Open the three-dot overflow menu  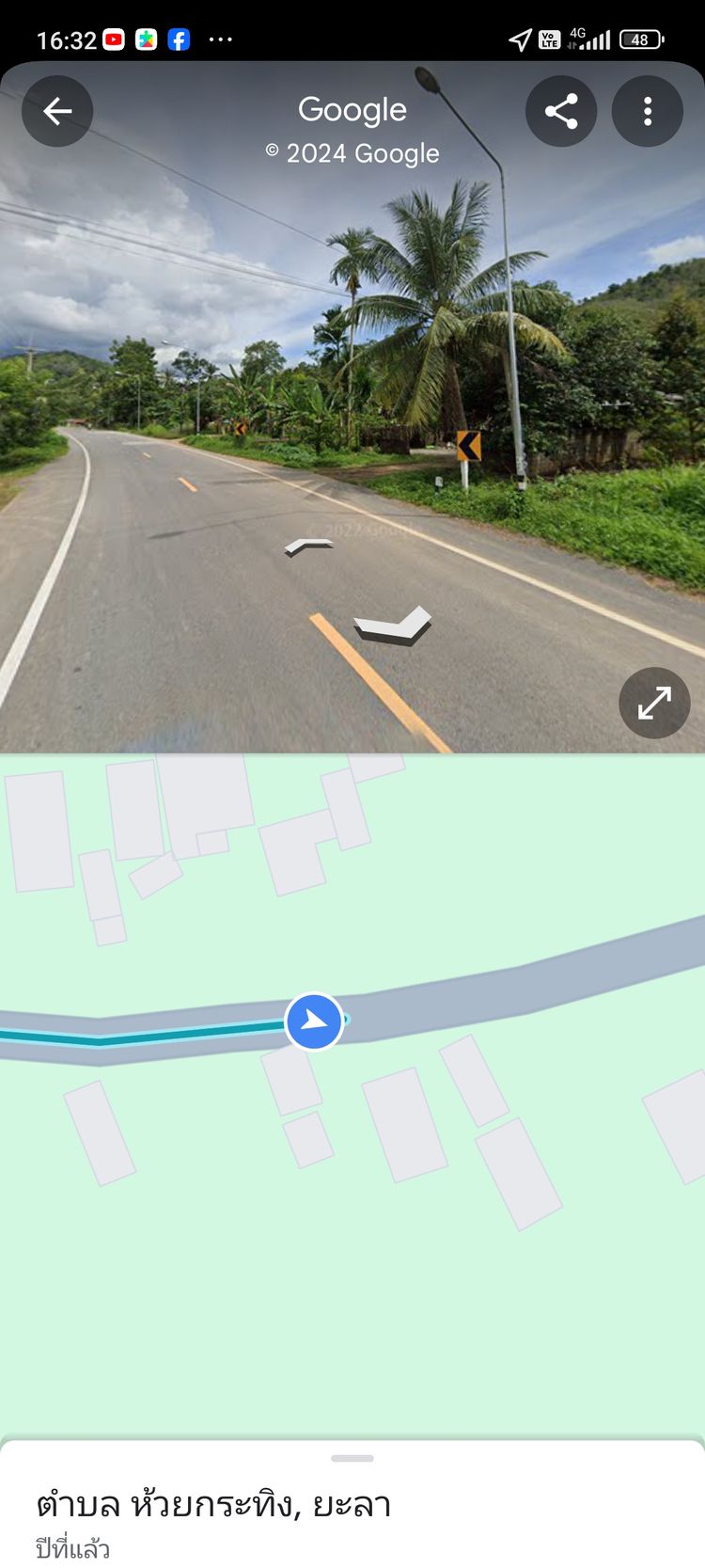point(647,111)
